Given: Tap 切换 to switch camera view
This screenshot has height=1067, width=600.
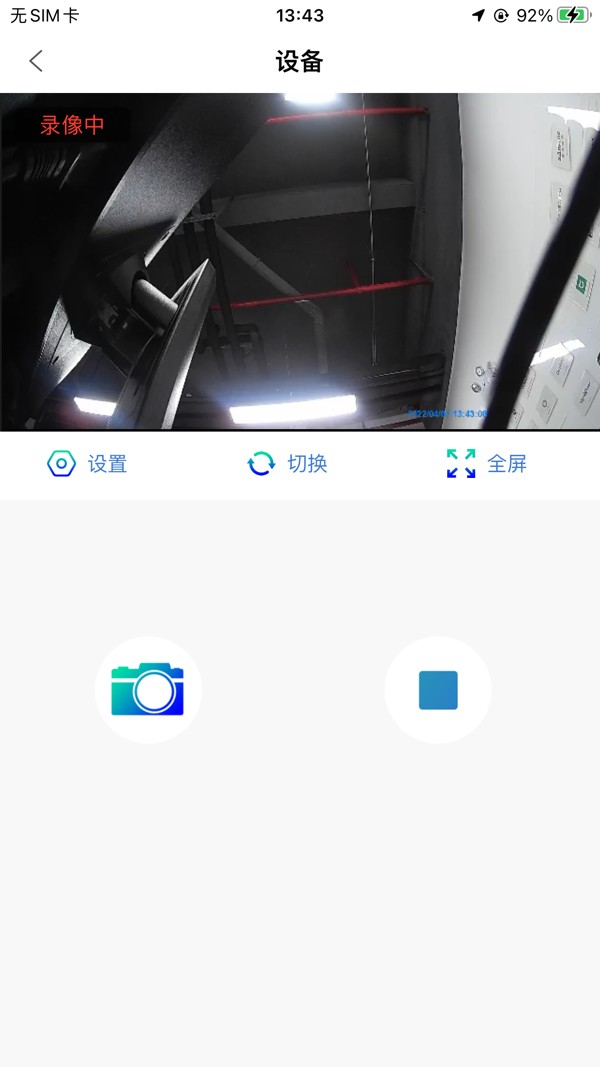Looking at the screenshot, I should (x=287, y=464).
